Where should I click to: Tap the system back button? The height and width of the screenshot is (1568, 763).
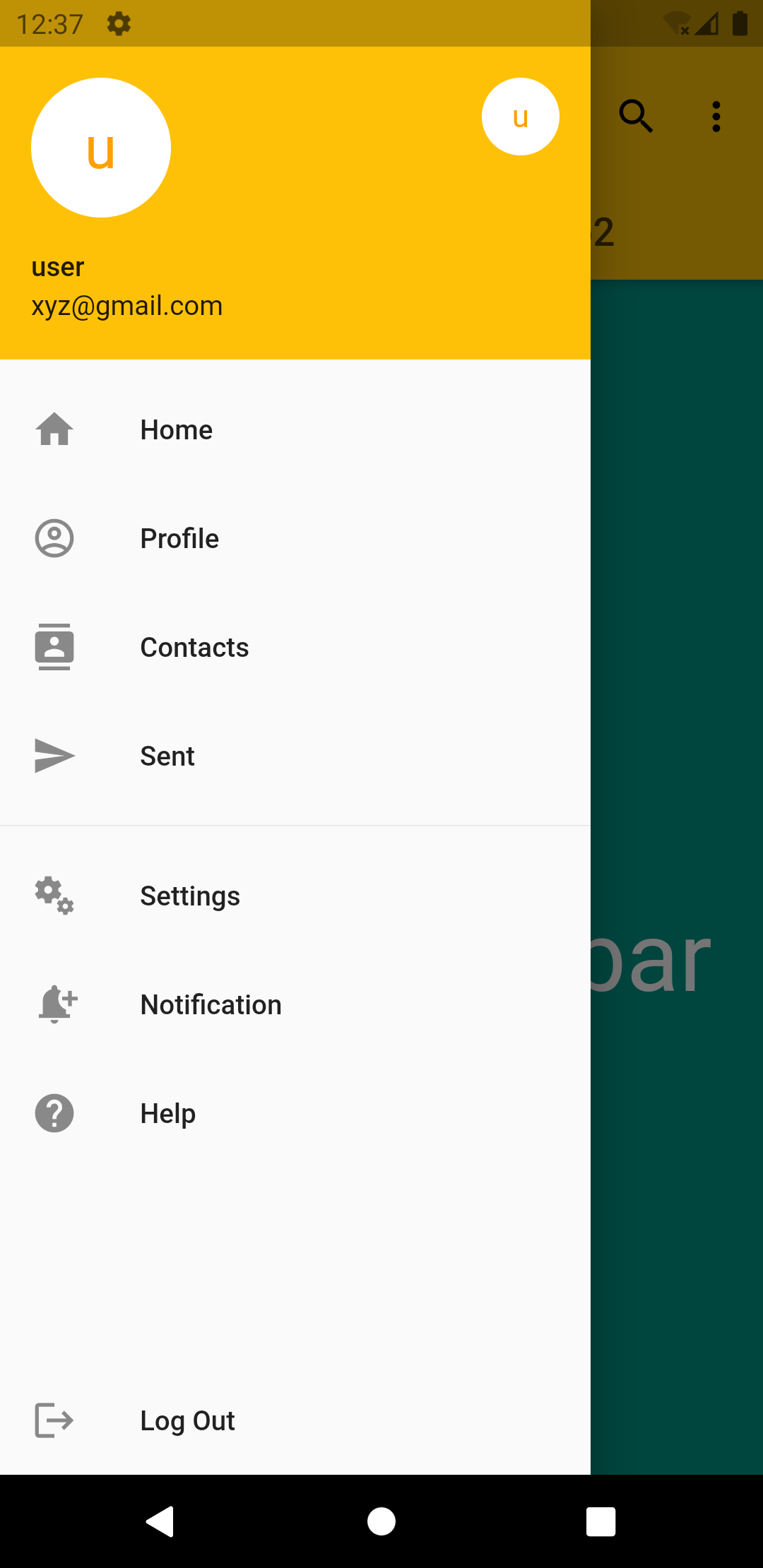coord(160,1521)
